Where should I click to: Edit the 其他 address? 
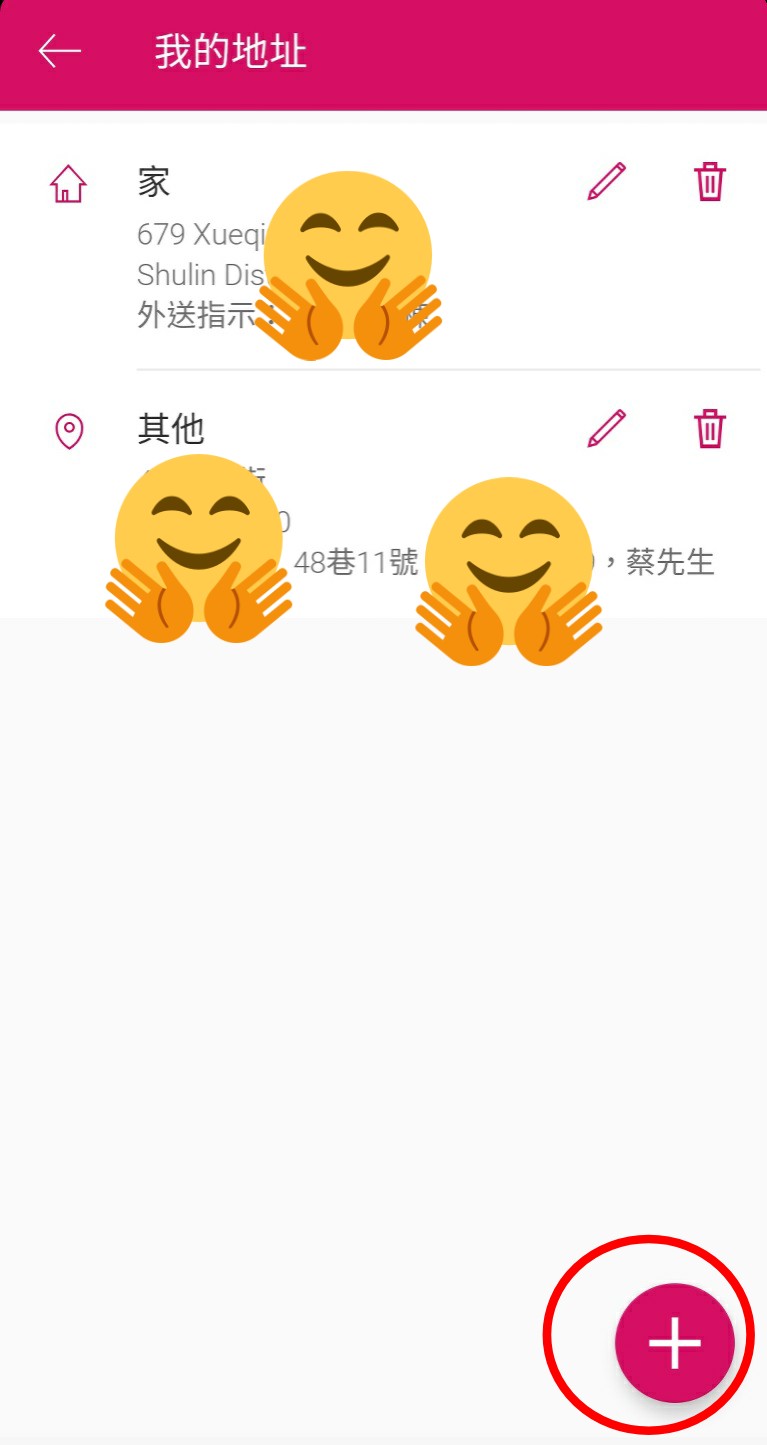coord(606,429)
